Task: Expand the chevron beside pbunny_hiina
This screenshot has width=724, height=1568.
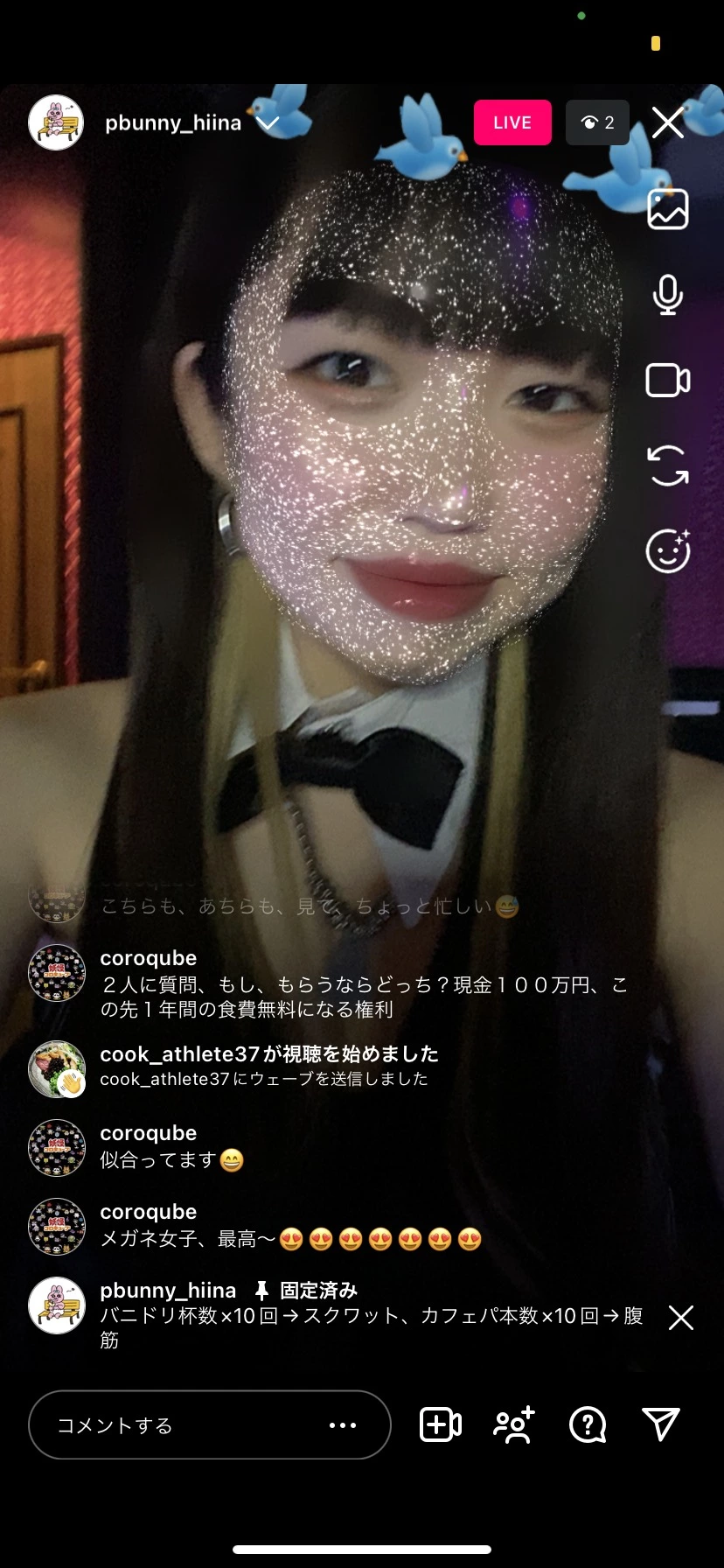Action: click(268, 122)
